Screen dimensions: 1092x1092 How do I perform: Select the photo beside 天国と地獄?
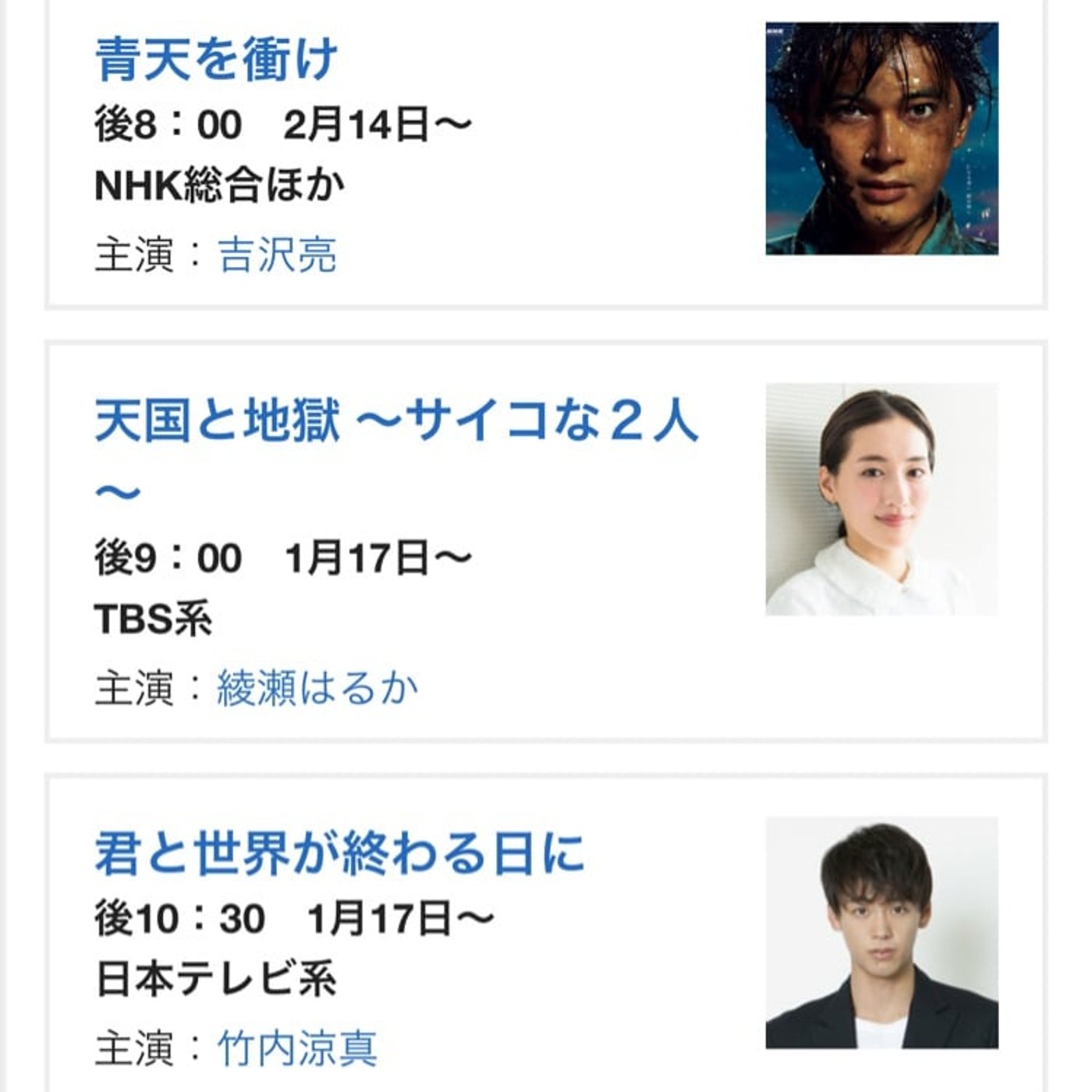(881, 499)
